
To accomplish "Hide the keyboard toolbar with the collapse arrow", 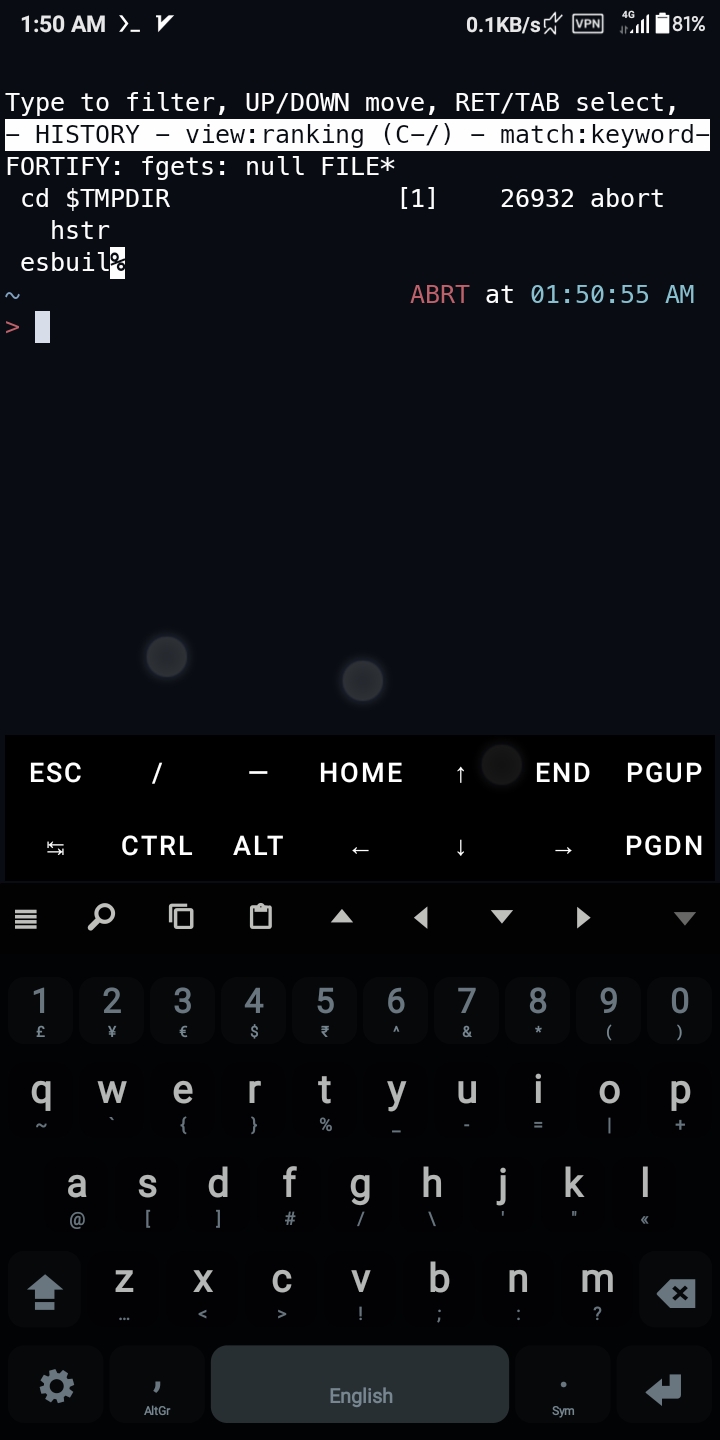I will (x=684, y=918).
